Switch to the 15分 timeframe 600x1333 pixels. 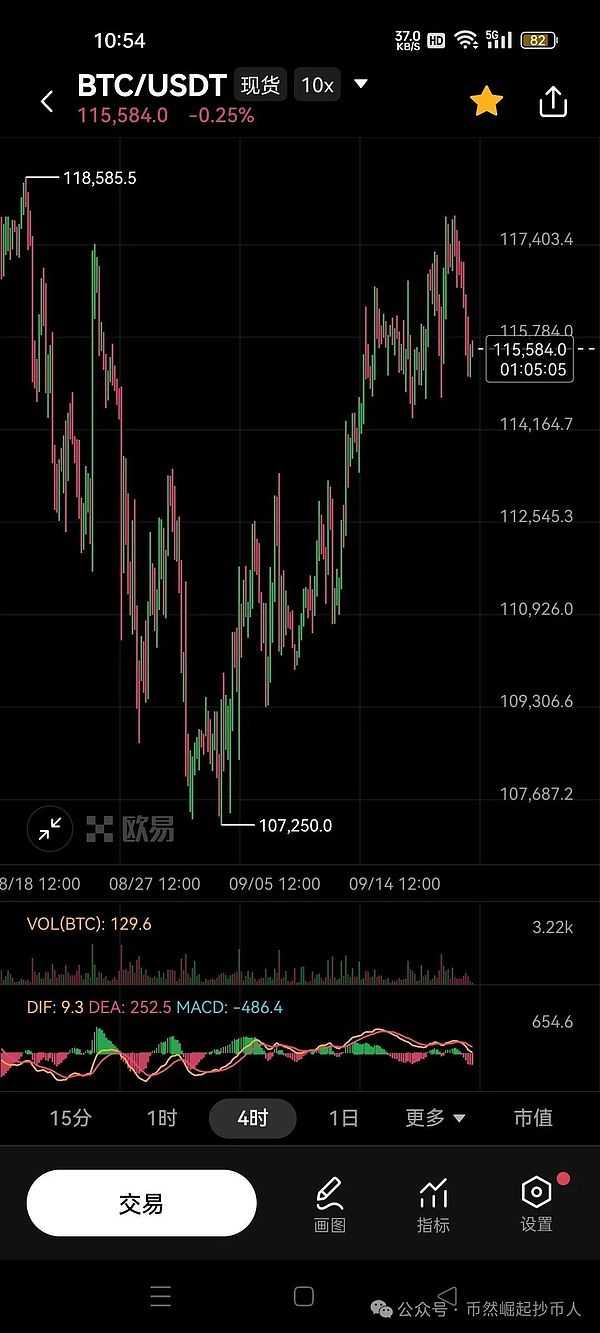tap(70, 1118)
